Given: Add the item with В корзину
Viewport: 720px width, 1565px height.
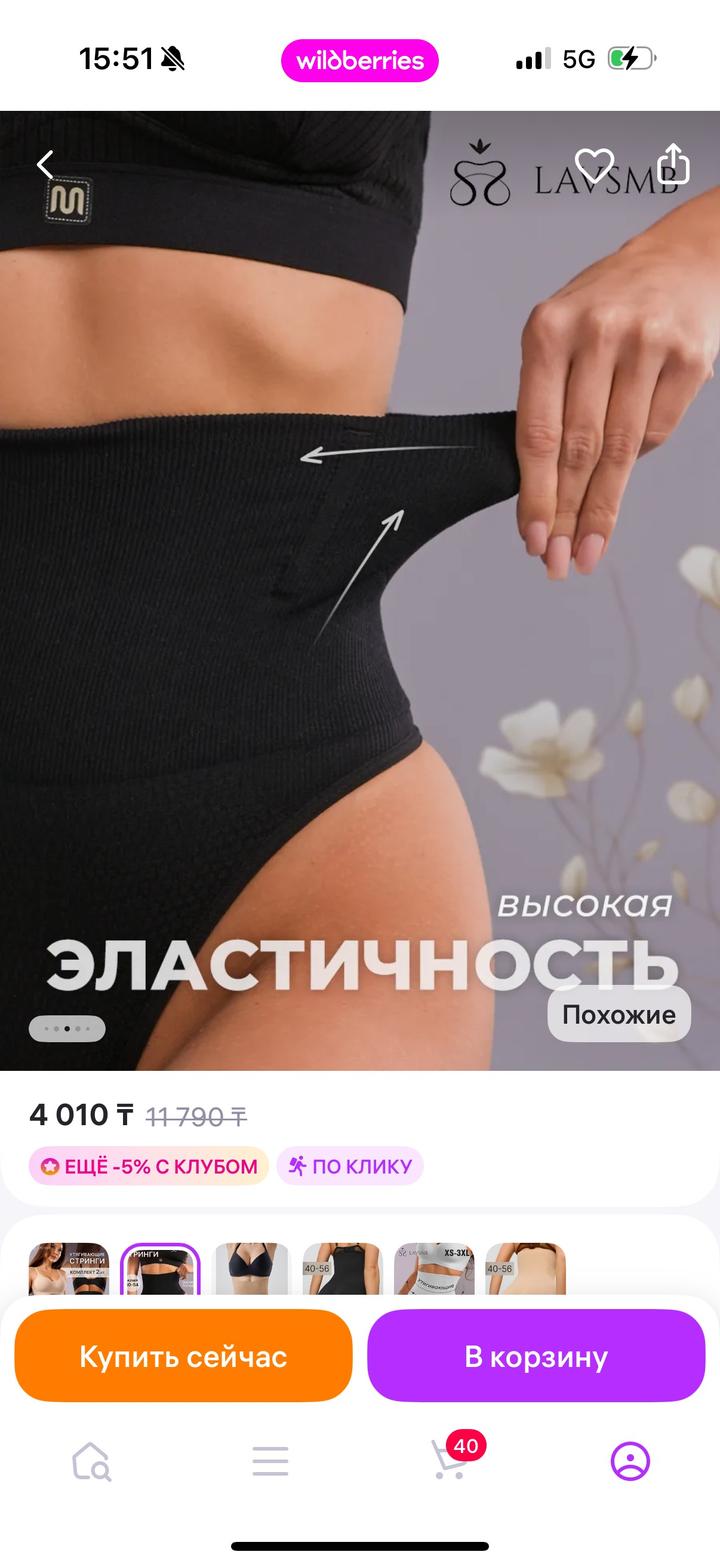Looking at the screenshot, I should point(536,1356).
